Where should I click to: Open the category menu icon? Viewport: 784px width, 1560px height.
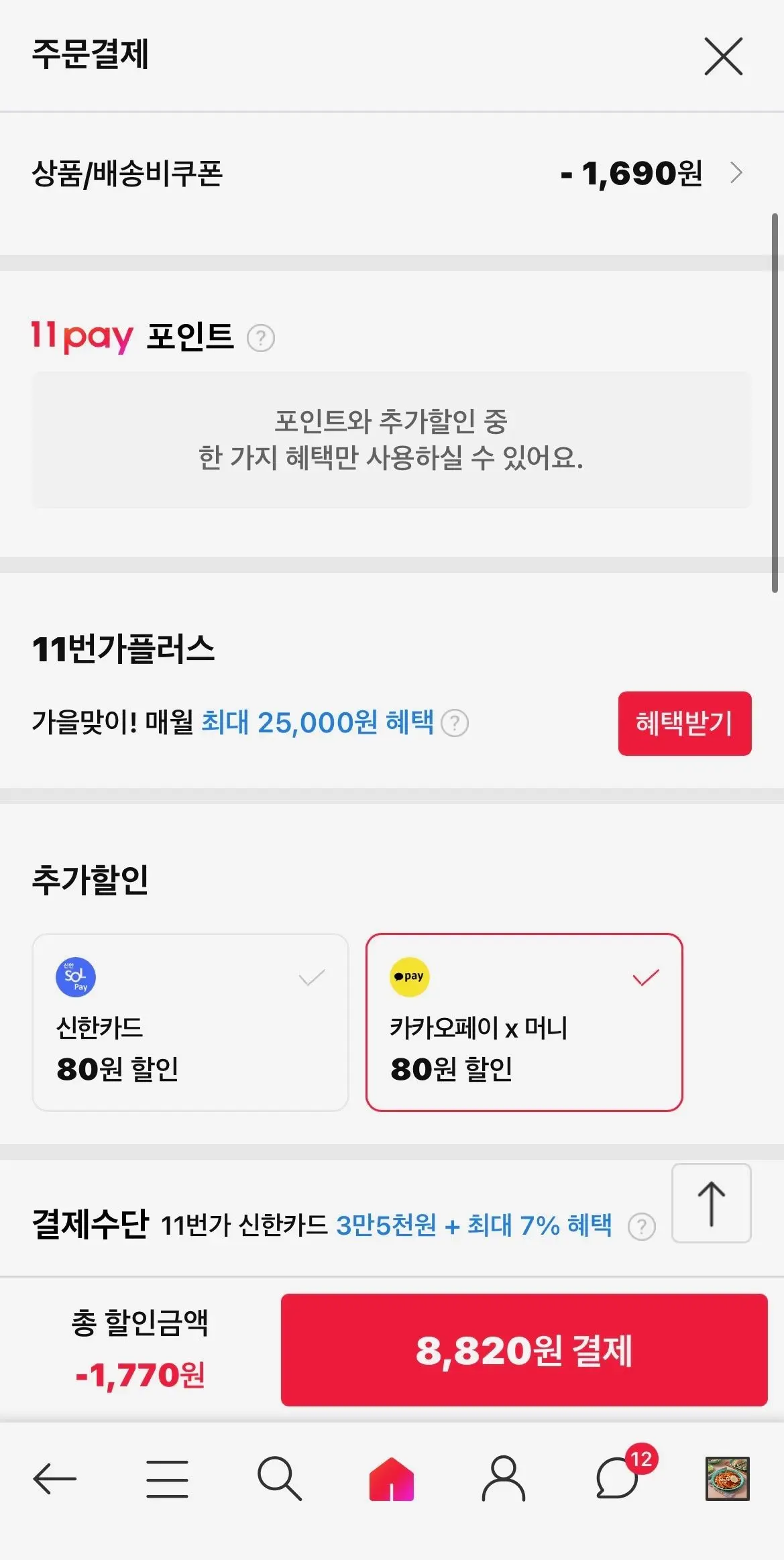(167, 1478)
